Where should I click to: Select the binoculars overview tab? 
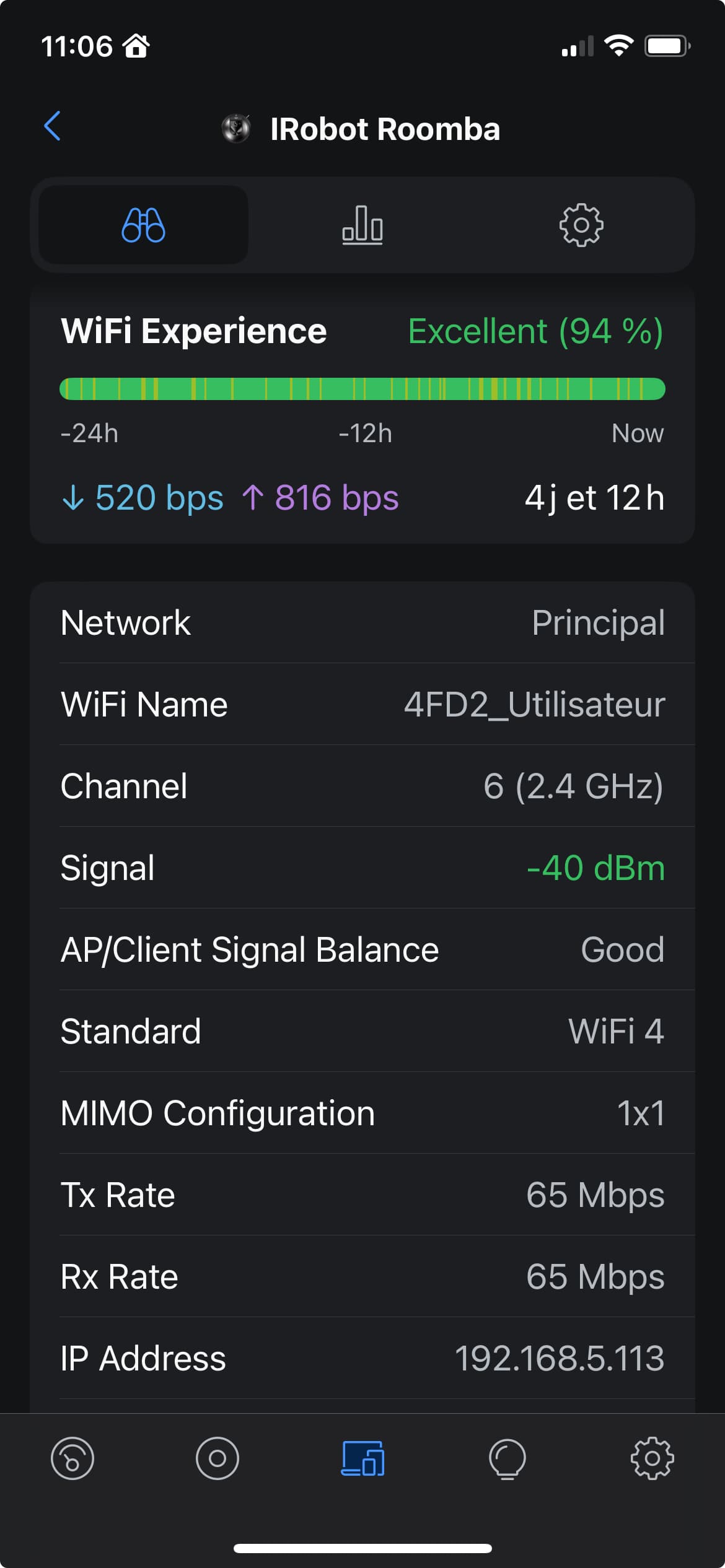[144, 225]
